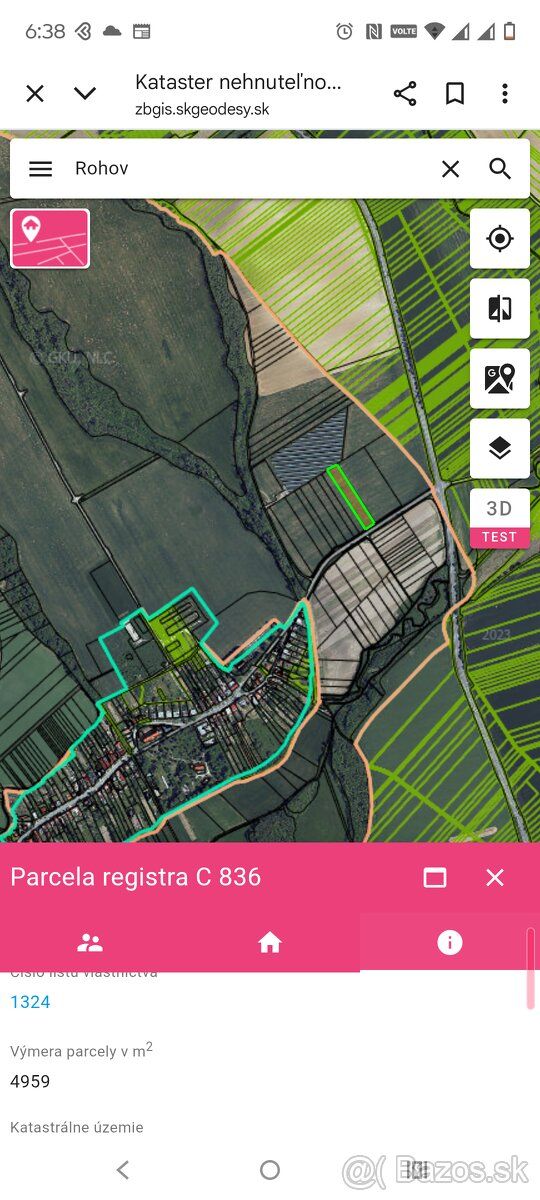Run the search with magnifier icon
This screenshot has height=1200, width=540.
(500, 169)
